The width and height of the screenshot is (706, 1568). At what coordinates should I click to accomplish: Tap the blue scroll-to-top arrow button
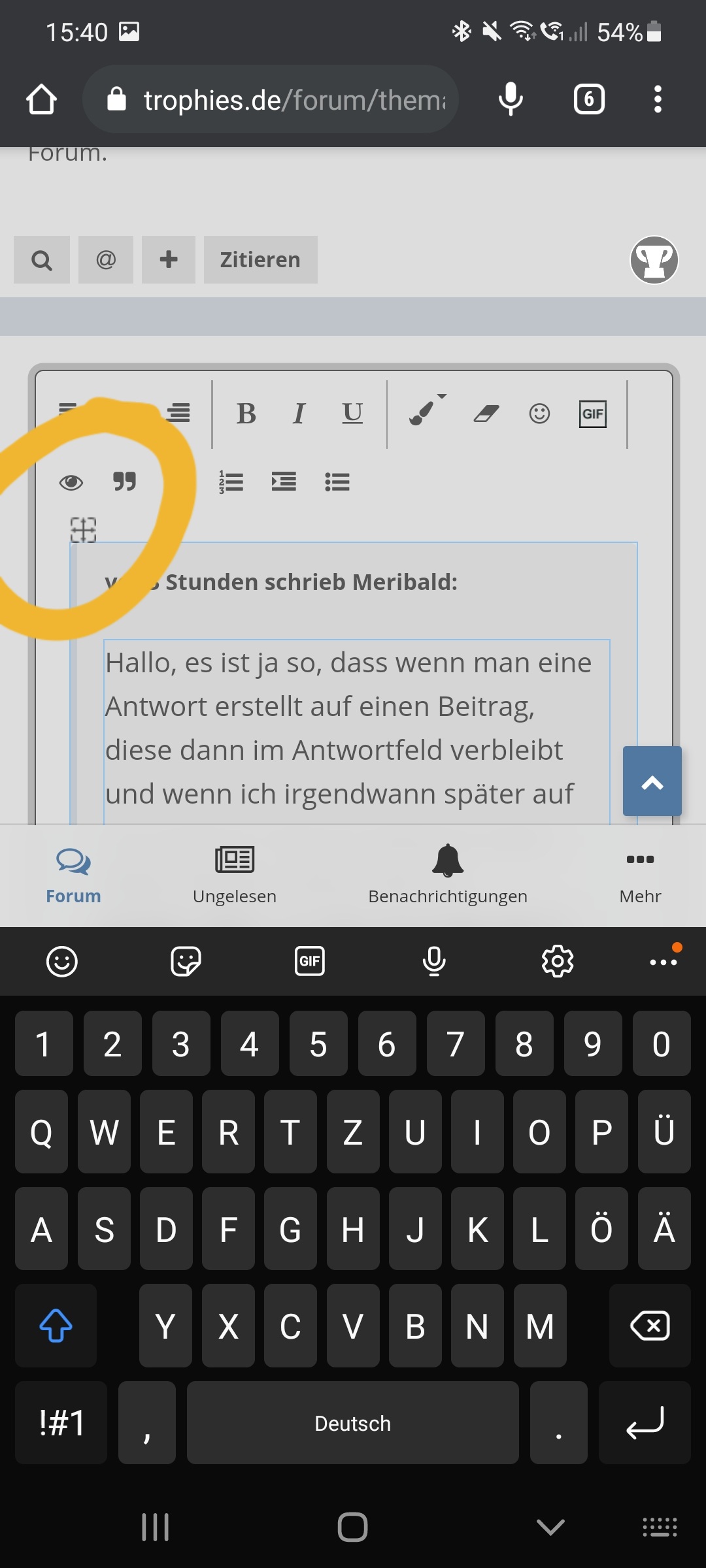(652, 781)
